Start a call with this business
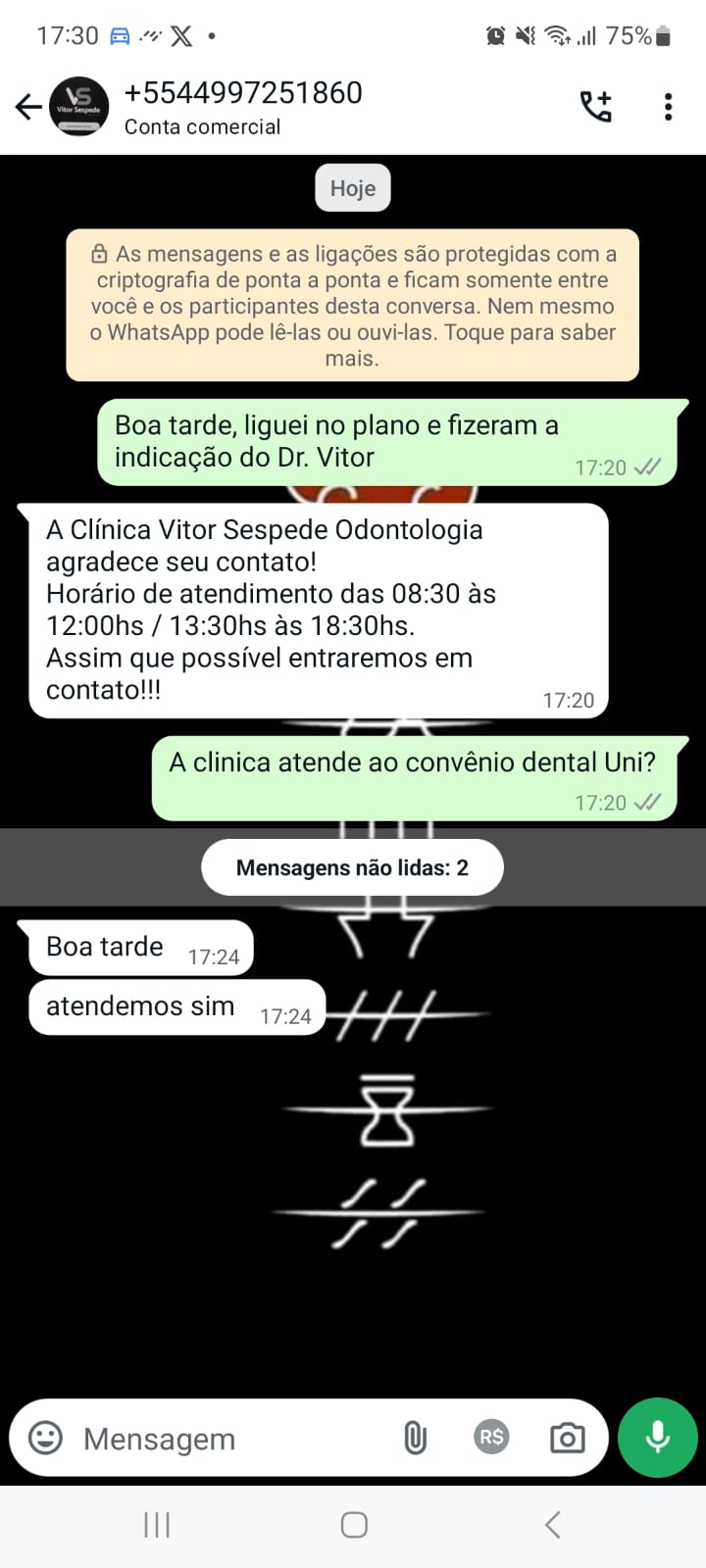 (595, 107)
